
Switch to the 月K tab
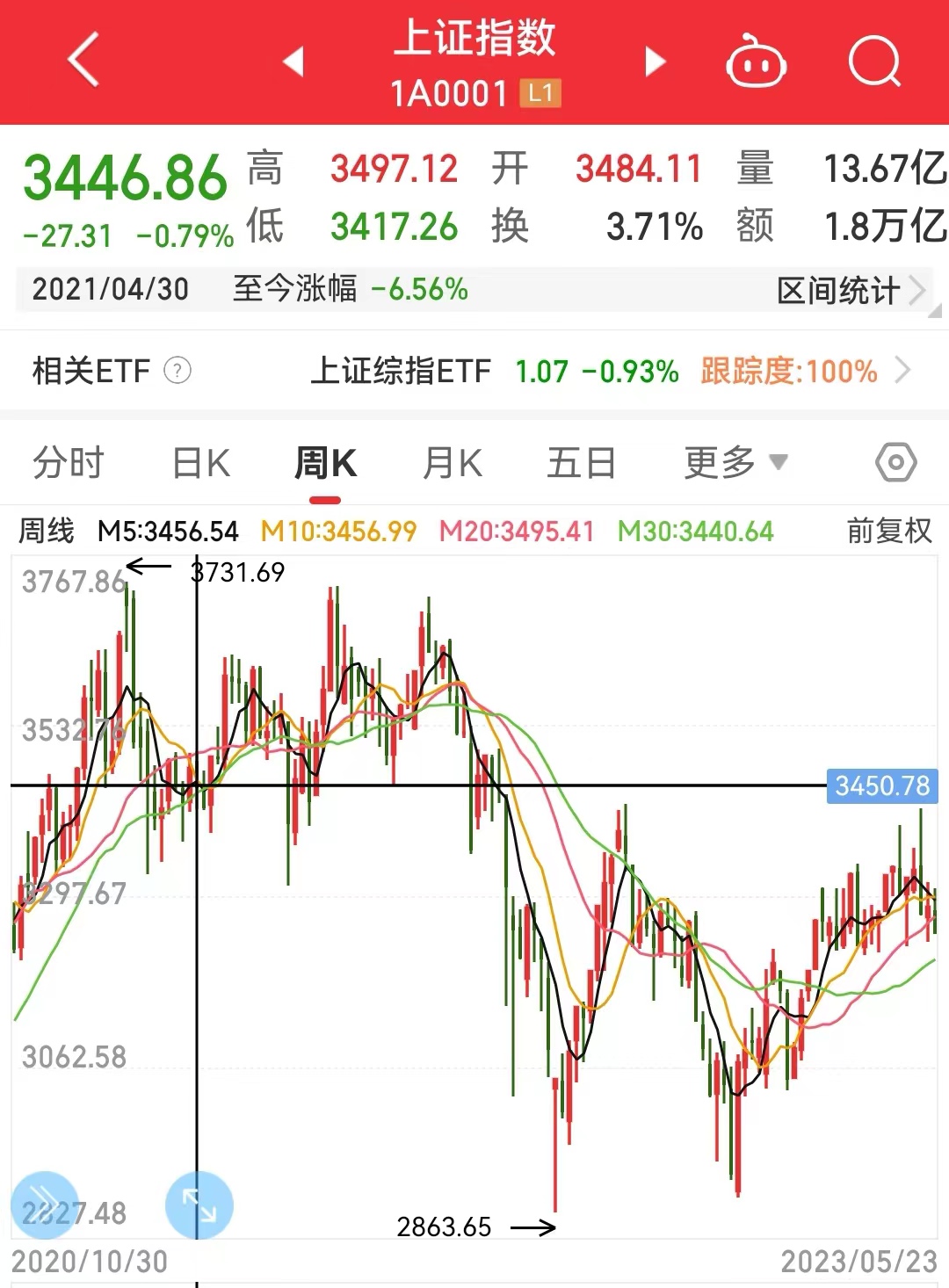coord(452,461)
